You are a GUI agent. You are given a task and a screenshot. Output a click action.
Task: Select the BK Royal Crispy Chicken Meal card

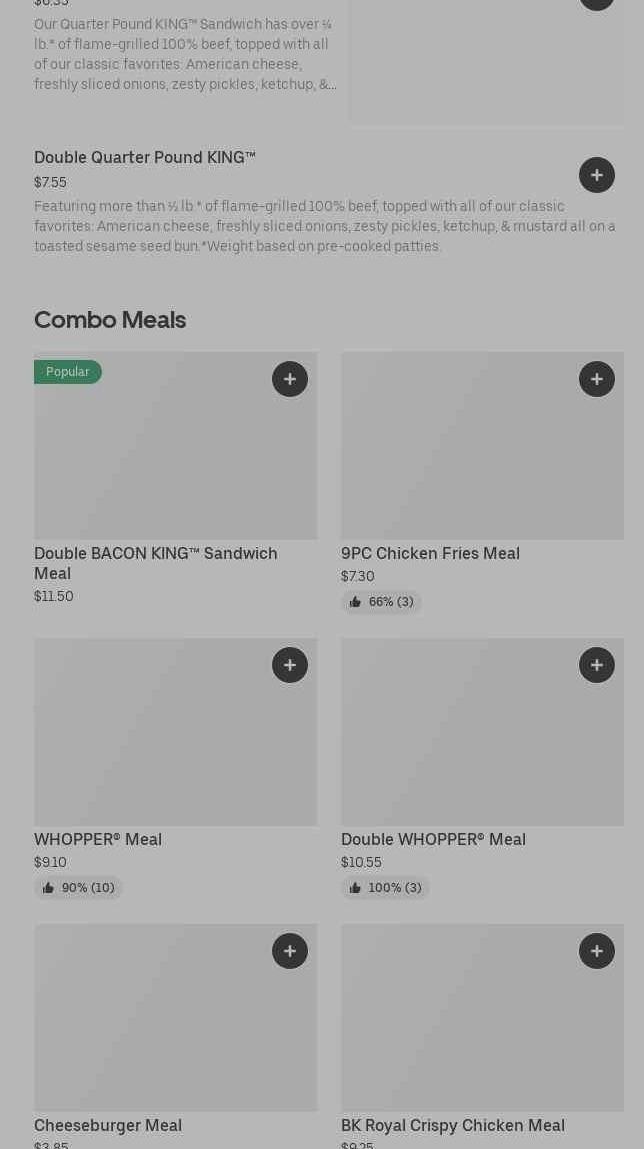click(452, 1126)
